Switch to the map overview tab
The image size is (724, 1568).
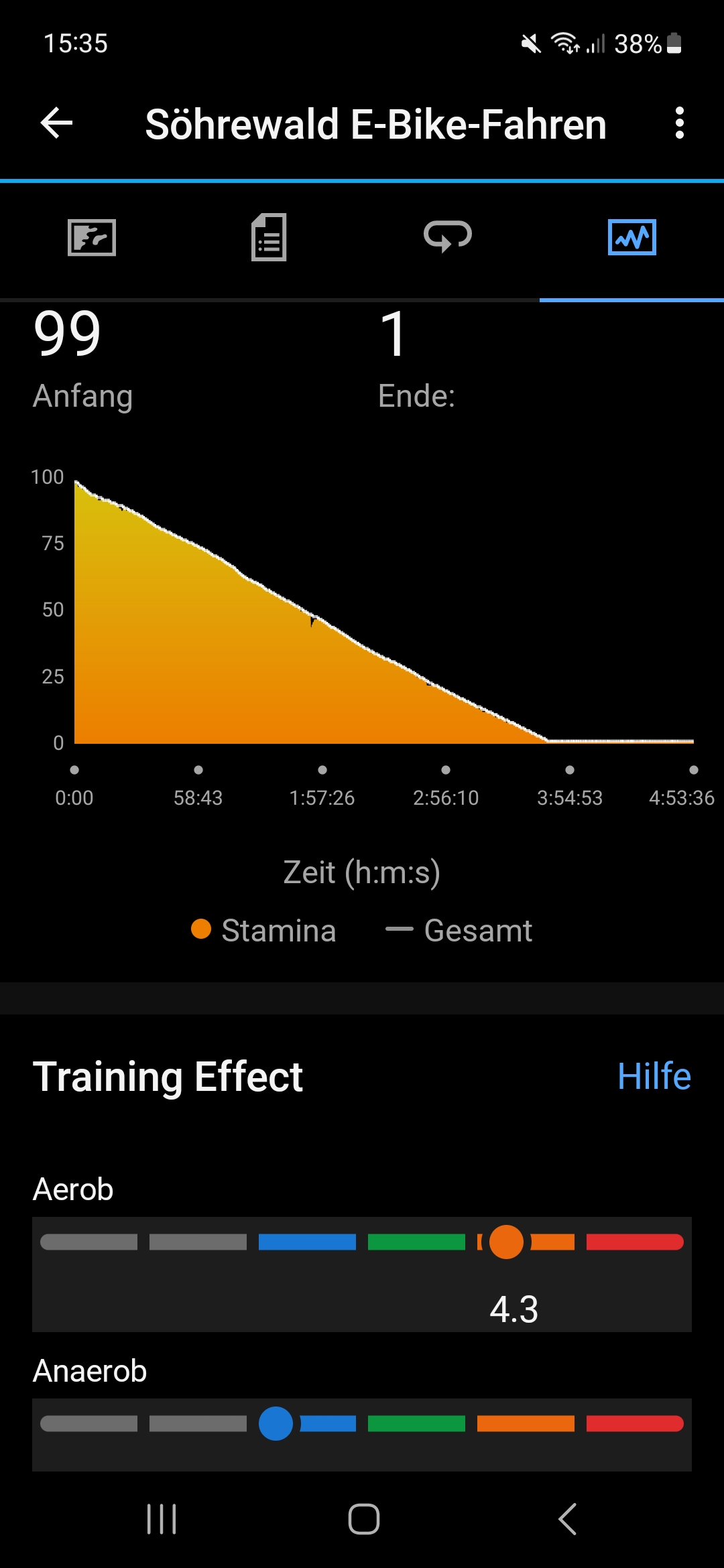tap(92, 237)
